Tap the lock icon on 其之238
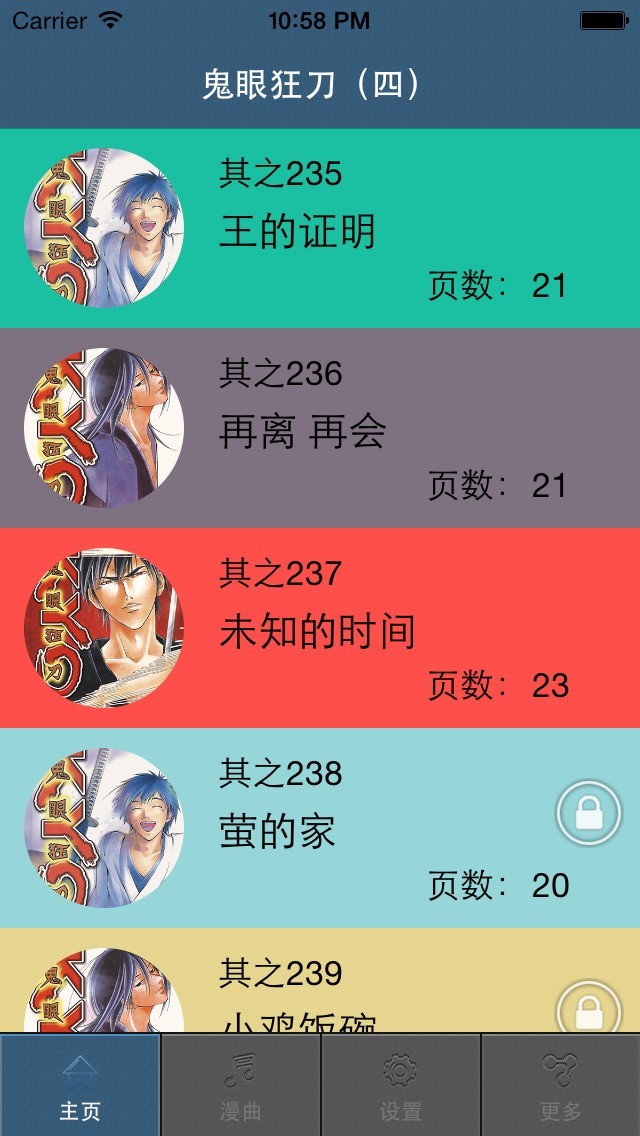The height and width of the screenshot is (1136, 640). [589, 814]
